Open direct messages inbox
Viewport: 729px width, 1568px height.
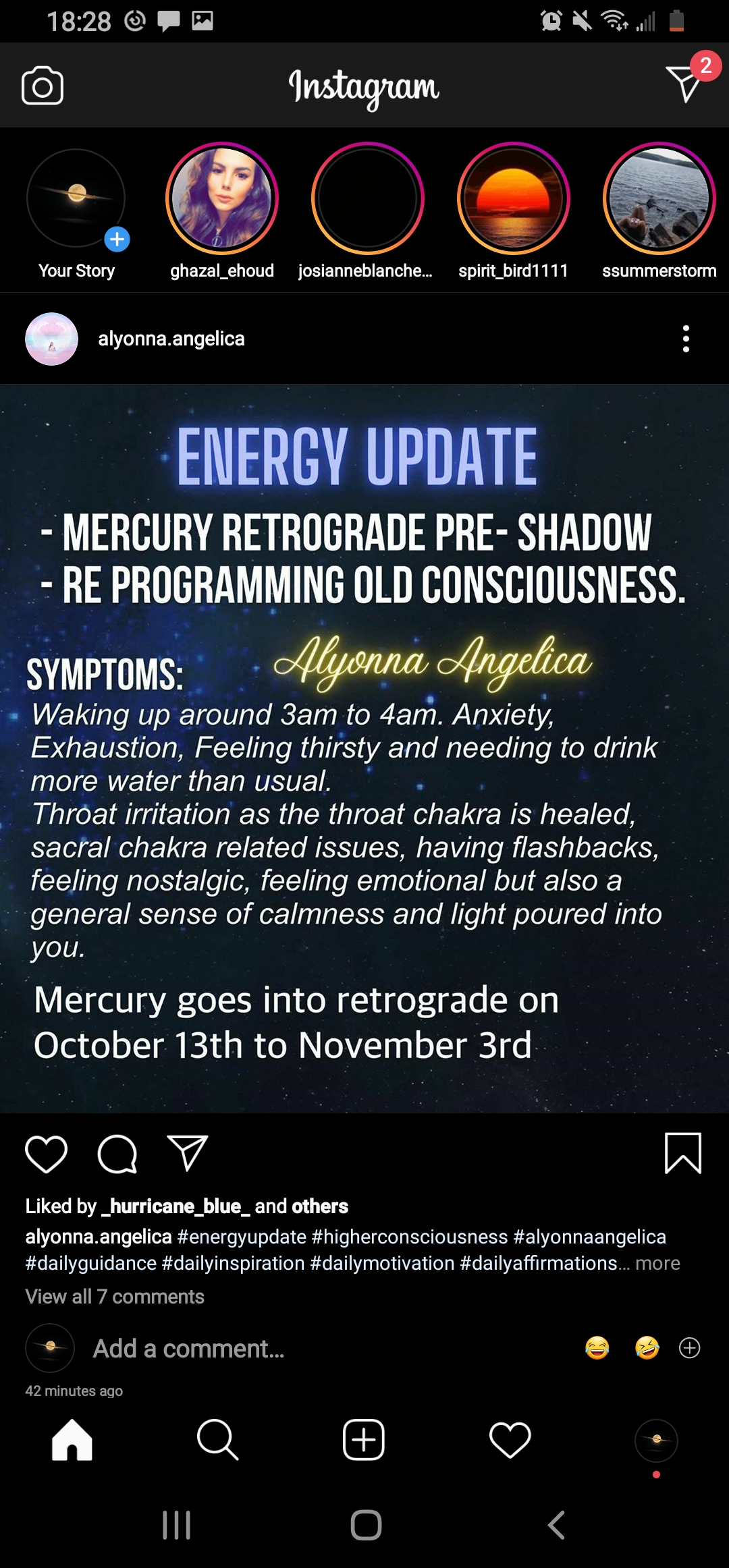tap(685, 84)
